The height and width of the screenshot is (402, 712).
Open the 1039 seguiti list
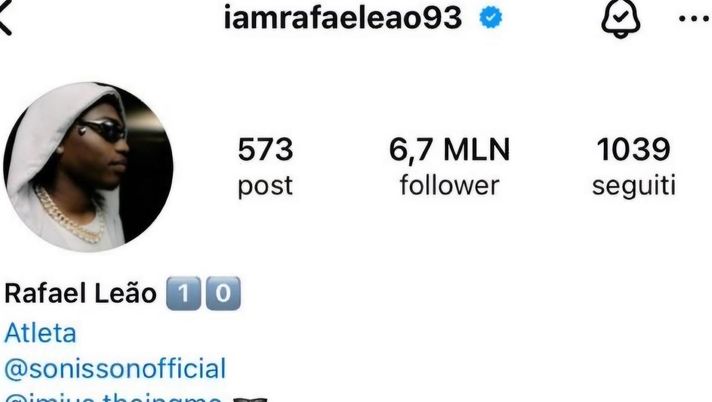(633, 167)
